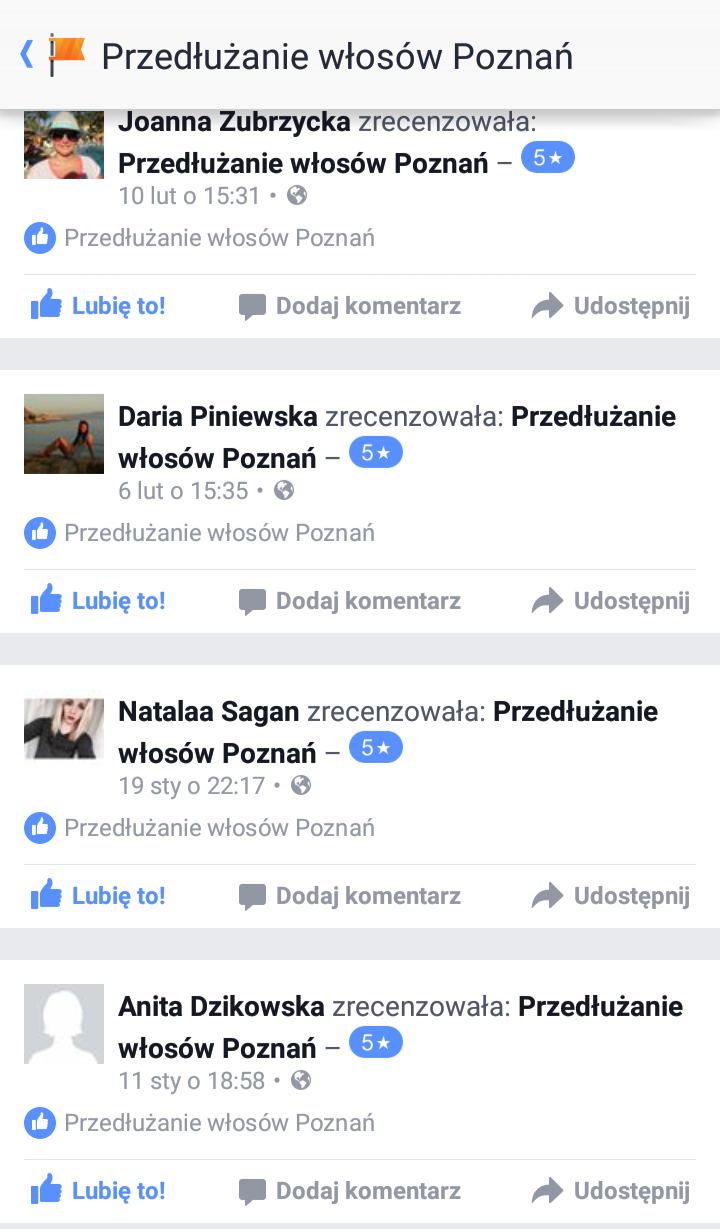Add comment to Daria Piniewska's review
Screen dimensions: 720x1229
tap(350, 601)
